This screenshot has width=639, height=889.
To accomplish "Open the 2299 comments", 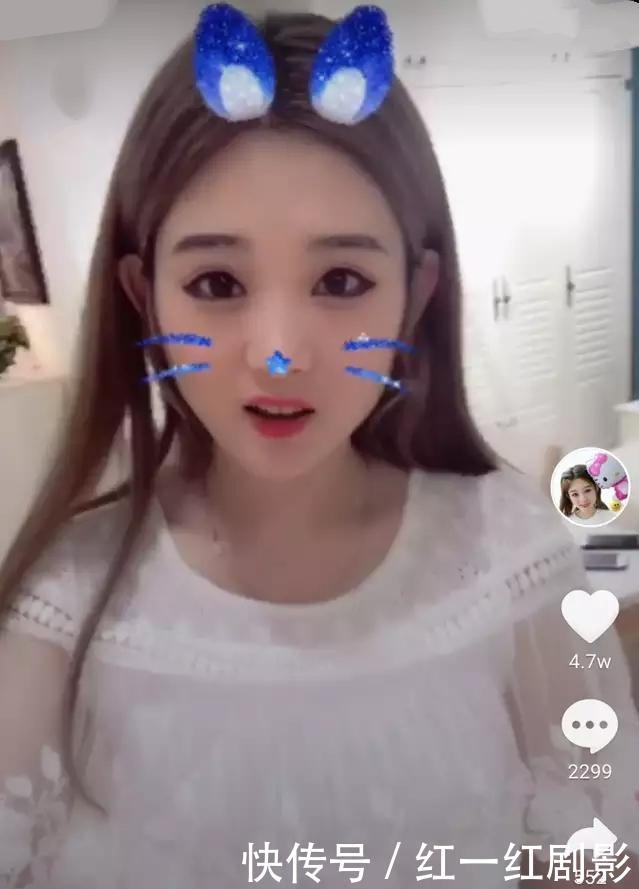I will click(590, 726).
